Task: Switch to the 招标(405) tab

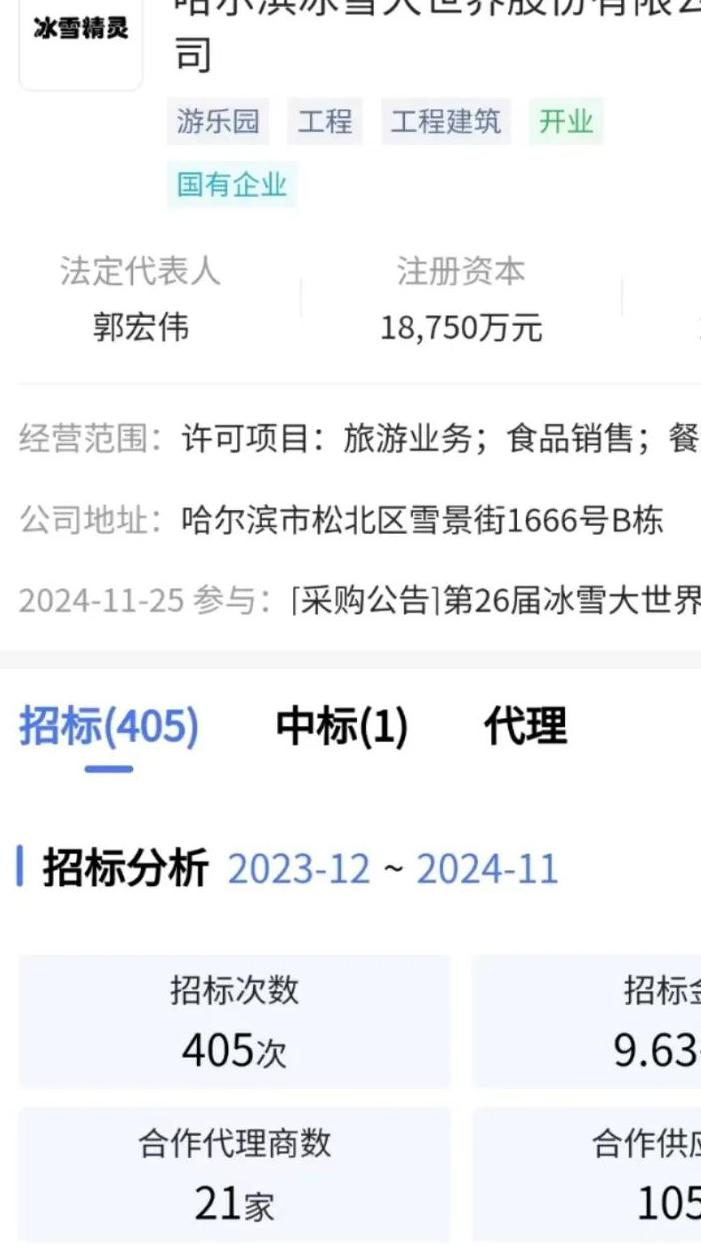Action: [x=108, y=727]
